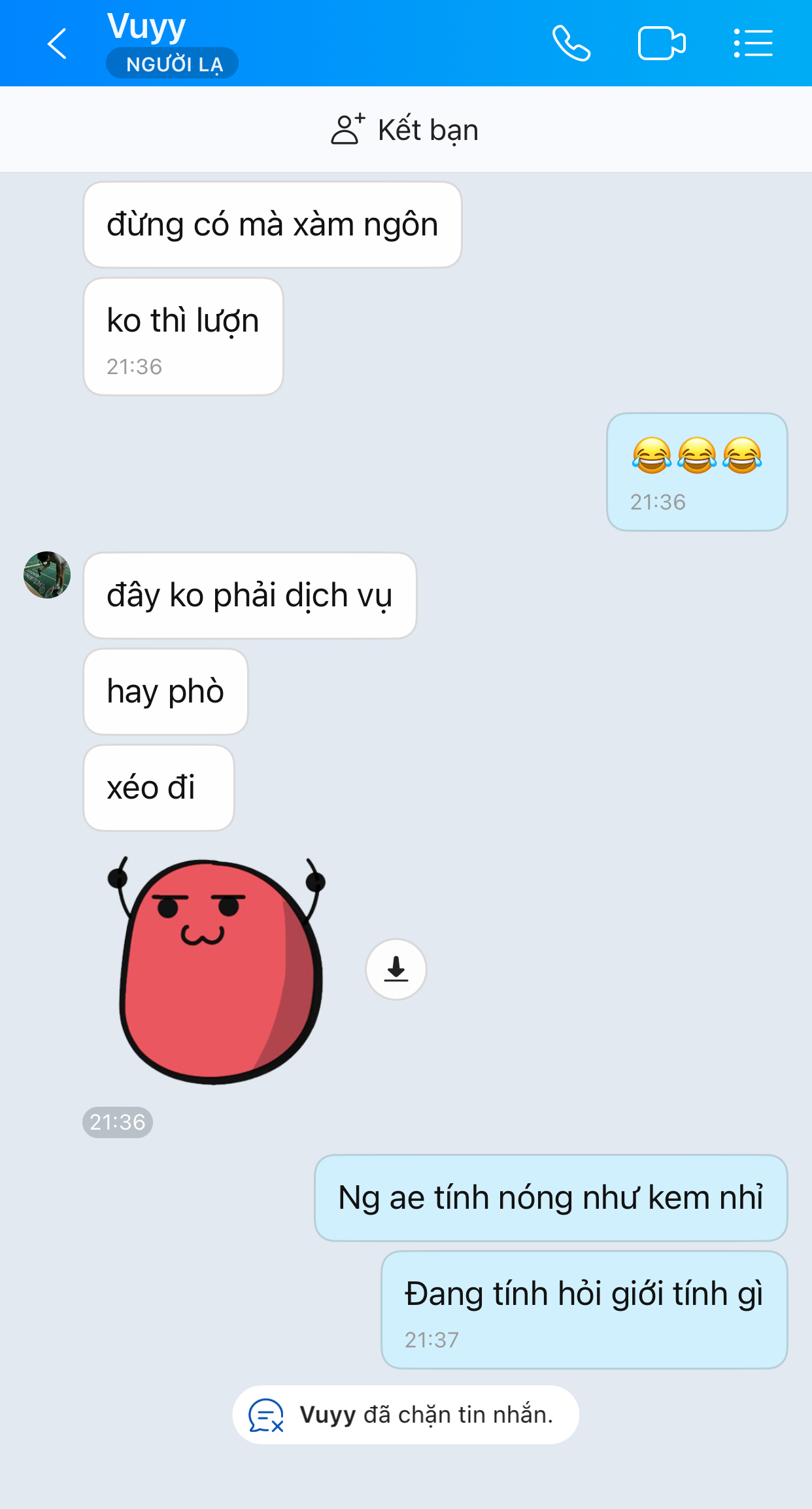Open Vuyy's name in header

(x=147, y=27)
